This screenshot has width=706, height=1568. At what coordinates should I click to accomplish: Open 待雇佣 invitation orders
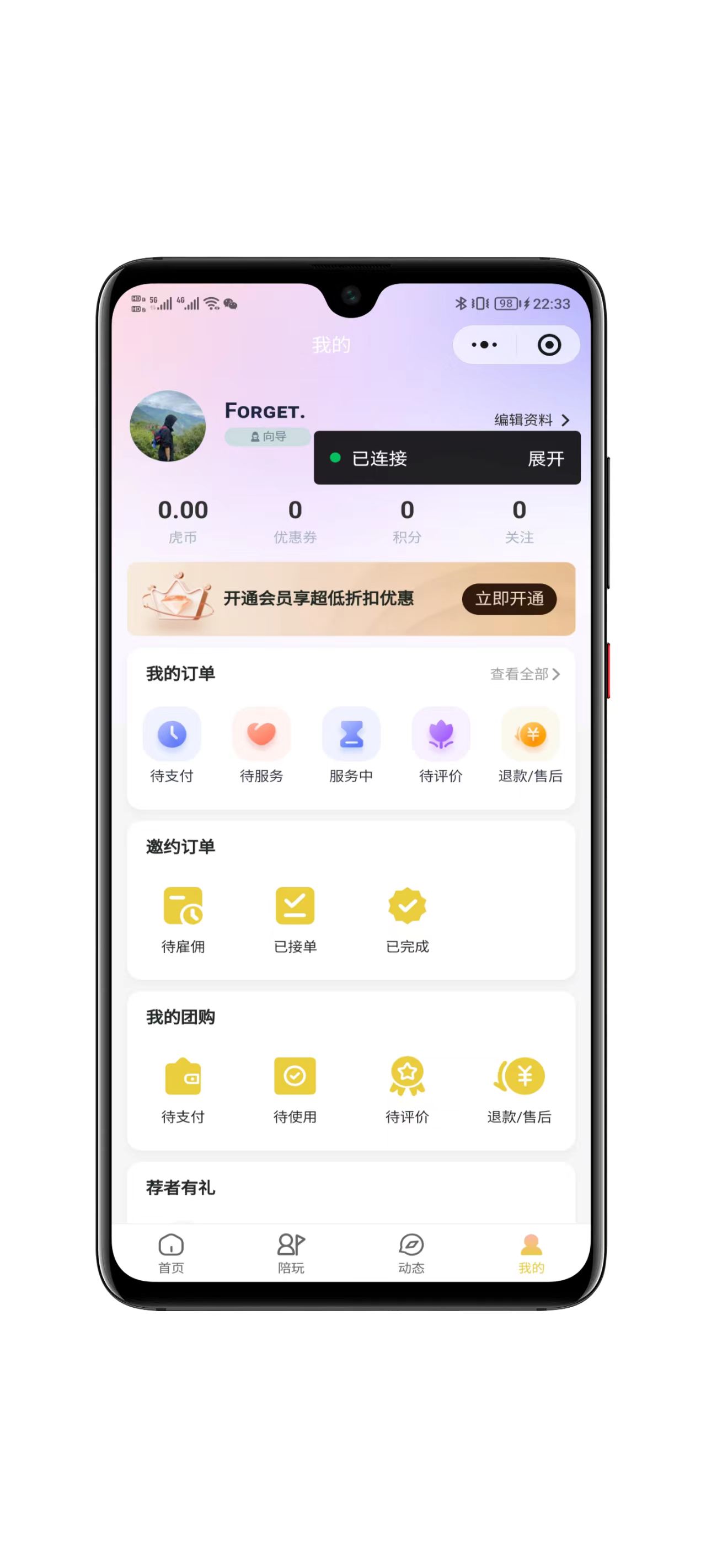[x=183, y=919]
